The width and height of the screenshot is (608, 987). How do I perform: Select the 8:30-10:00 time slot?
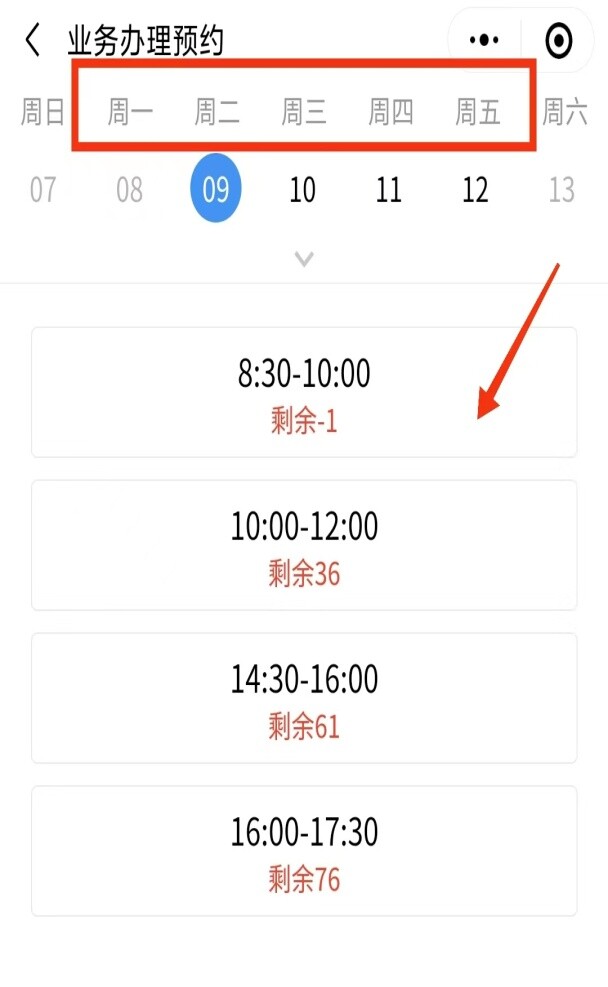click(304, 392)
